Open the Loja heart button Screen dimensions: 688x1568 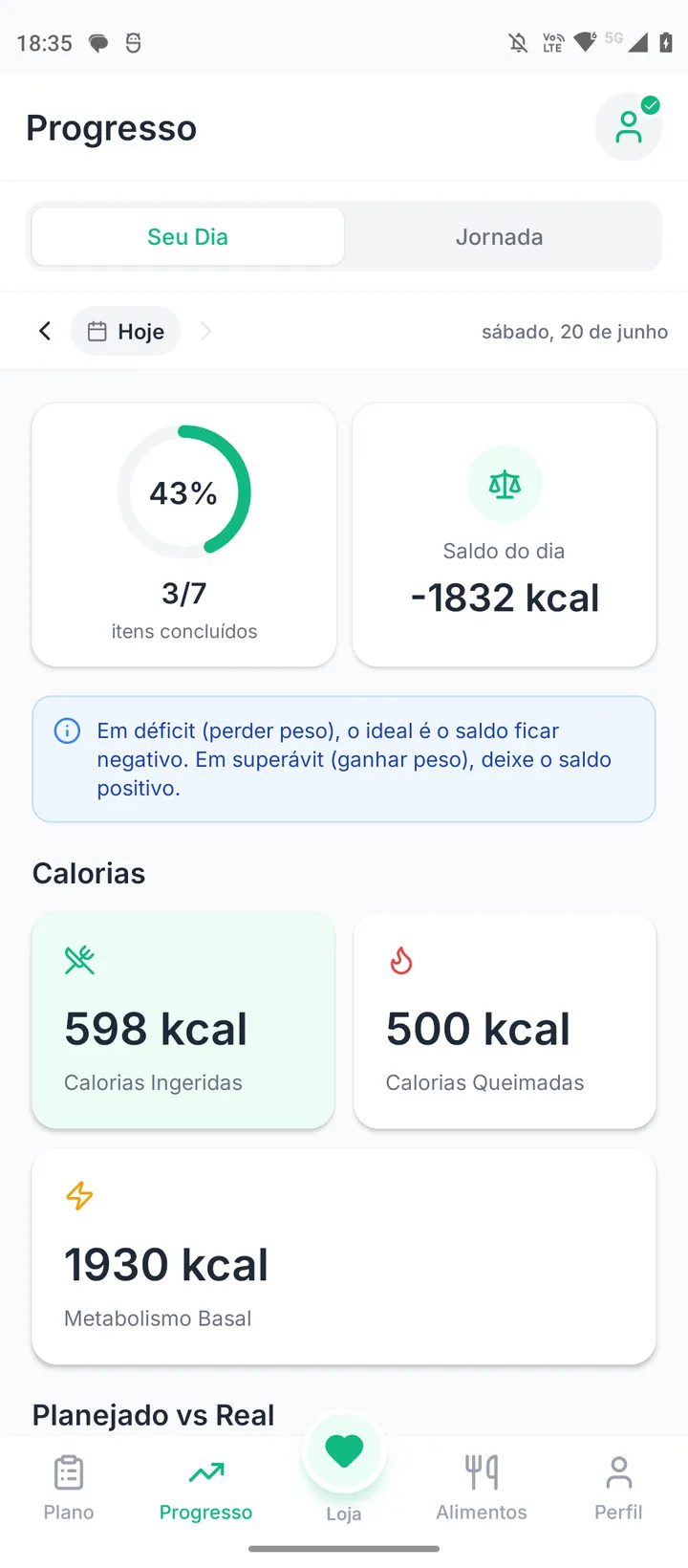pyautogui.click(x=344, y=1452)
